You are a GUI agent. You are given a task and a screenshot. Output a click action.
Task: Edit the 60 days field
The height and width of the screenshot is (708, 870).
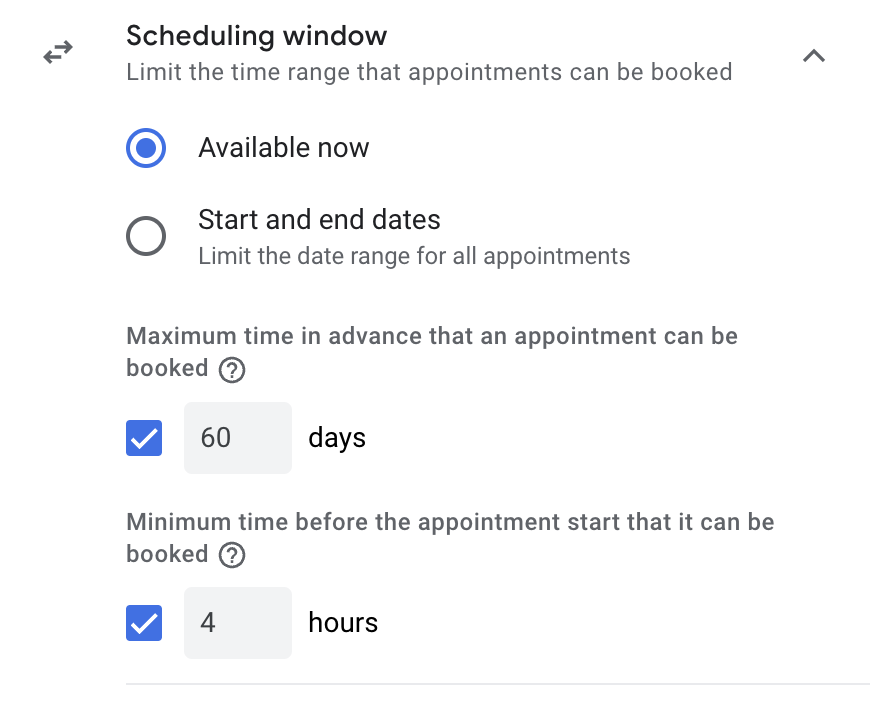pyautogui.click(x=237, y=438)
